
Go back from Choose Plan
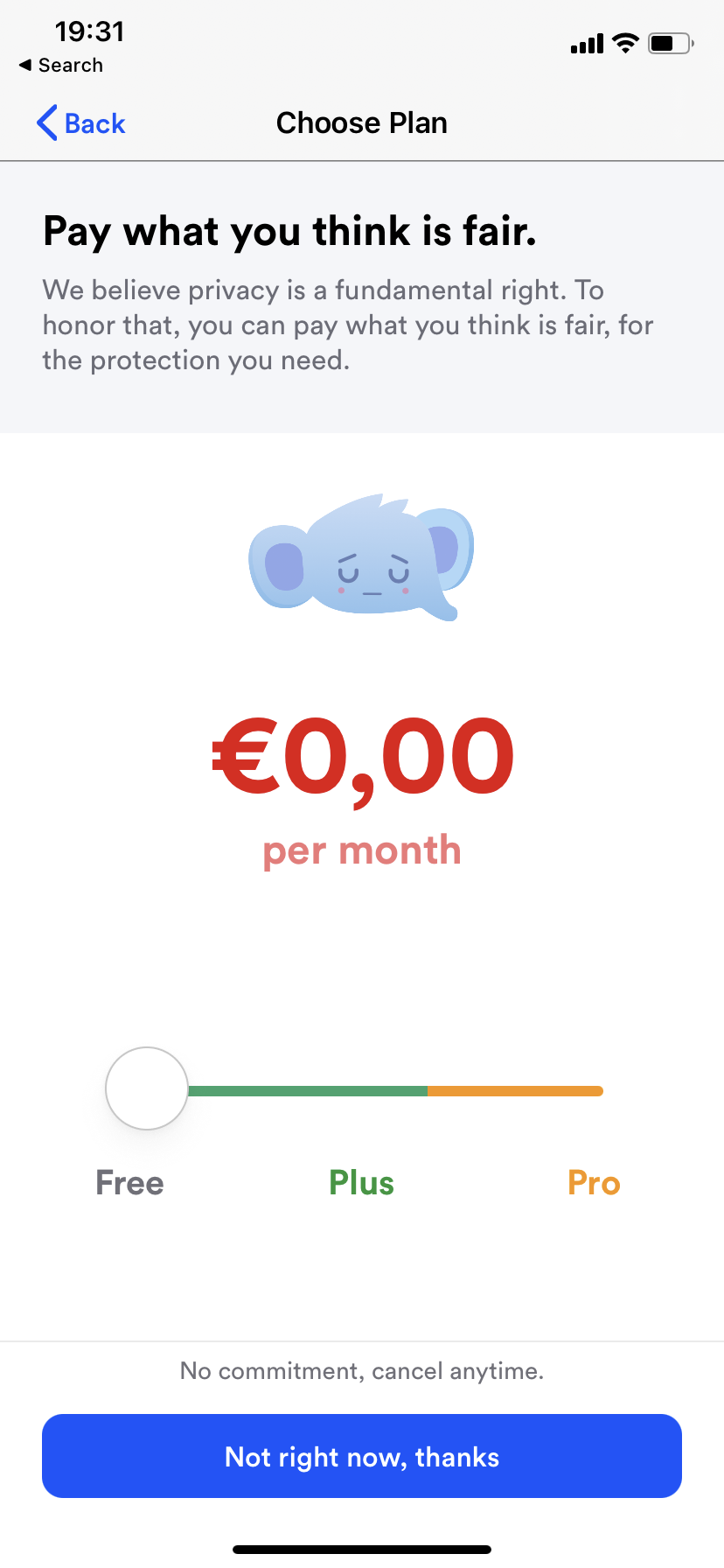[x=81, y=123]
